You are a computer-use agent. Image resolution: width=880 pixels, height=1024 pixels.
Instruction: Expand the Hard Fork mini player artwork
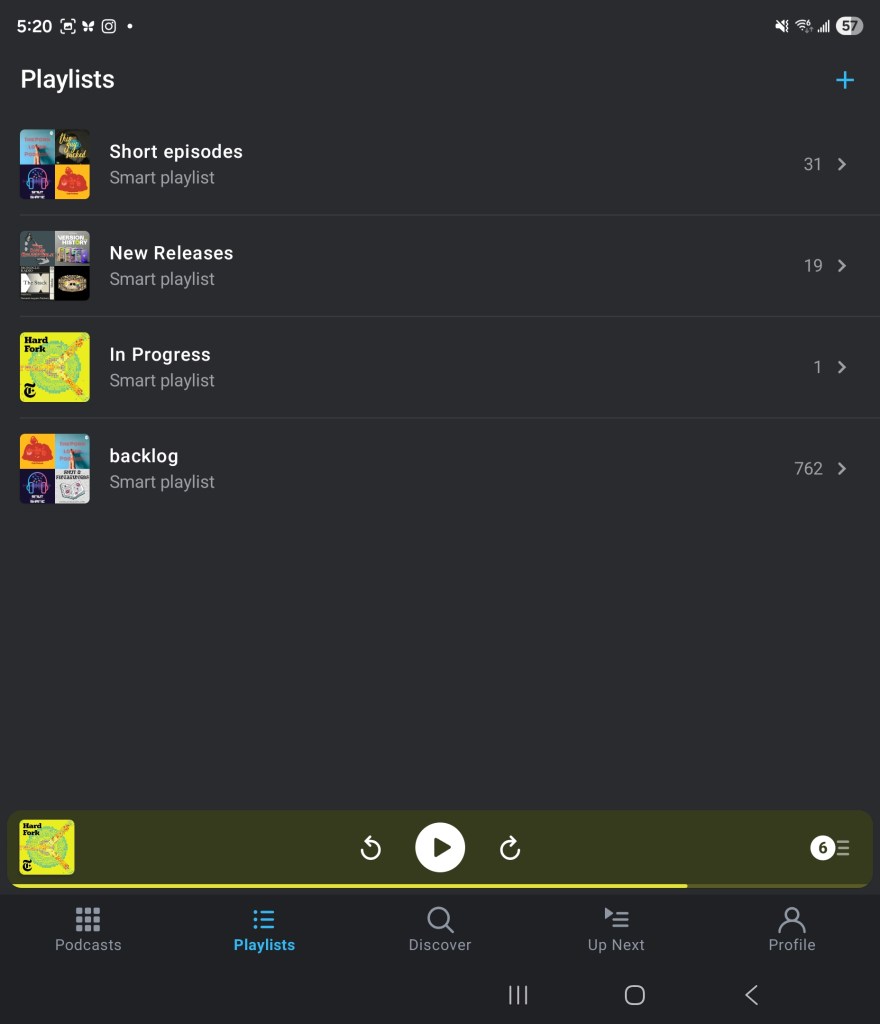[47, 848]
